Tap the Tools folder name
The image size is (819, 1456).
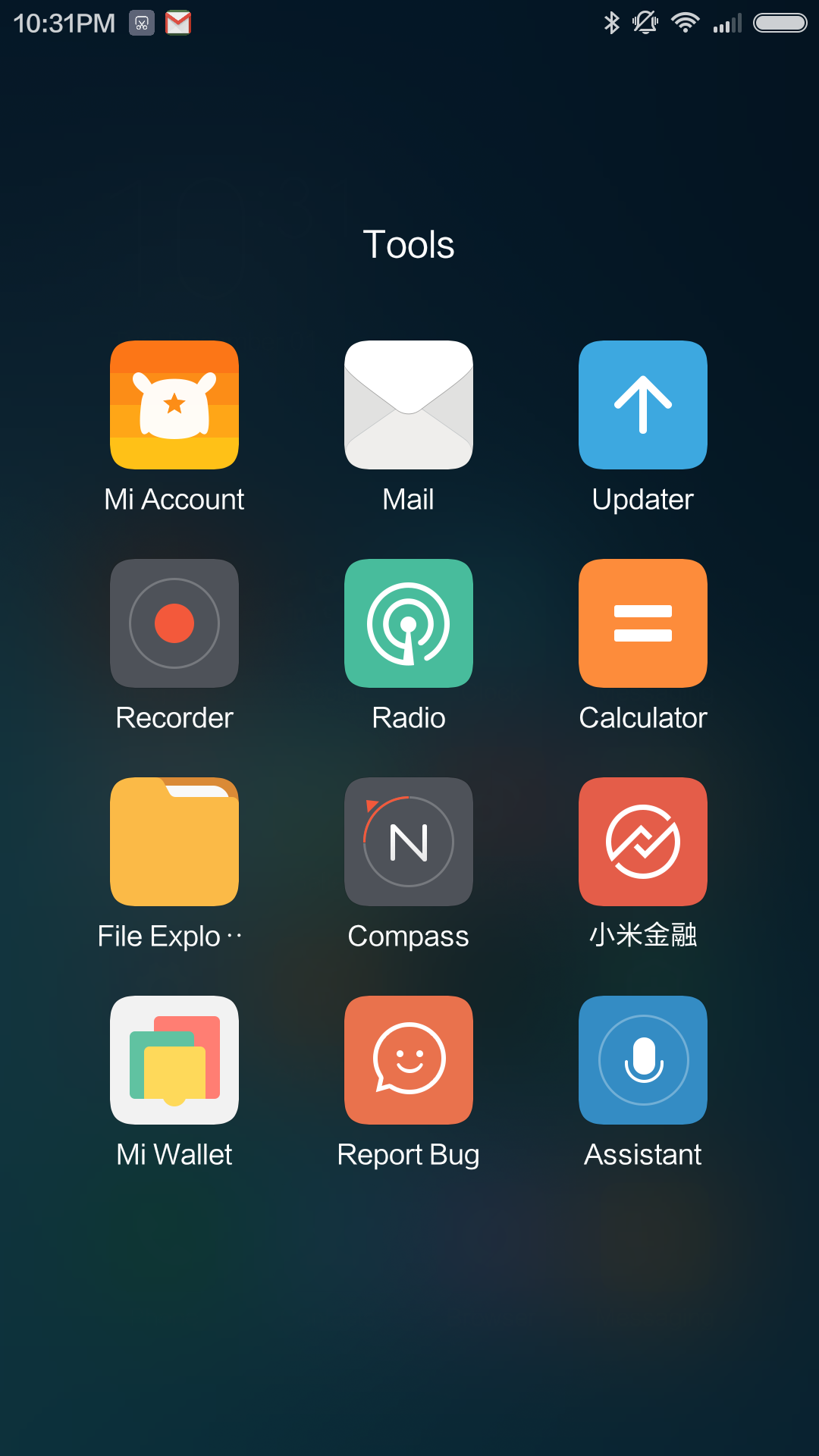coord(409,245)
